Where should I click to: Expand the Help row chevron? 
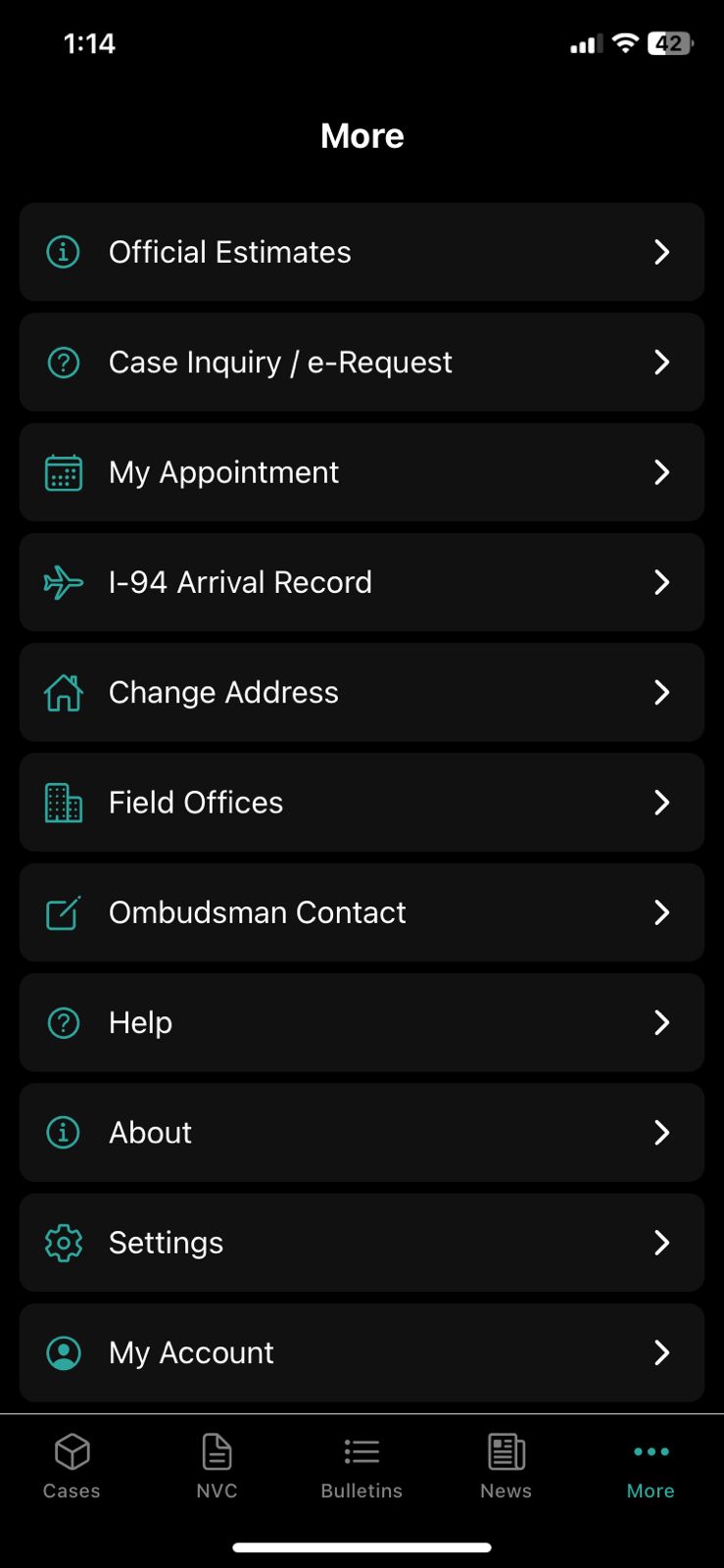[x=662, y=1022]
